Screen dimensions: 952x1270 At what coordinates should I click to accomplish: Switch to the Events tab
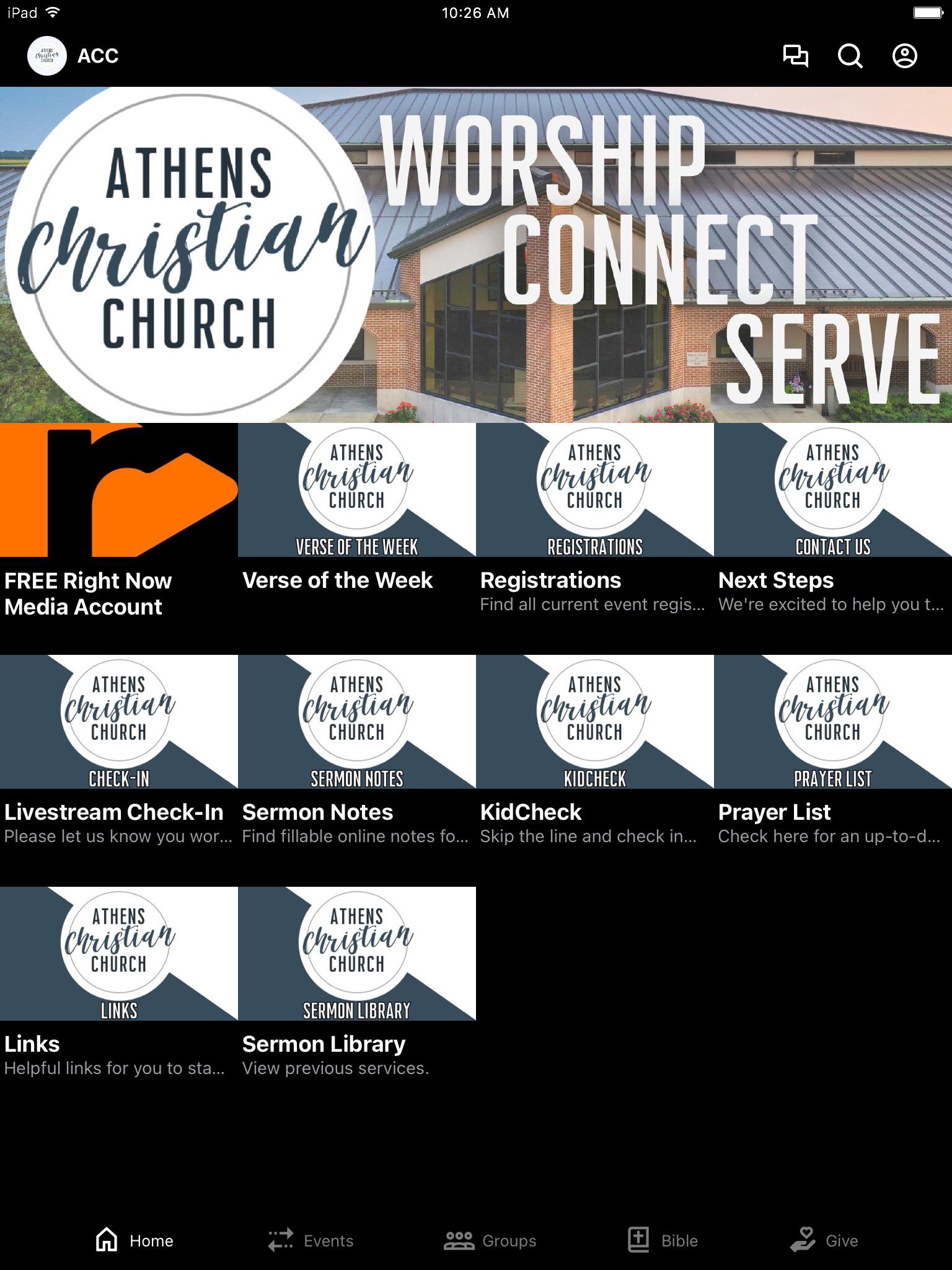coord(311,1240)
